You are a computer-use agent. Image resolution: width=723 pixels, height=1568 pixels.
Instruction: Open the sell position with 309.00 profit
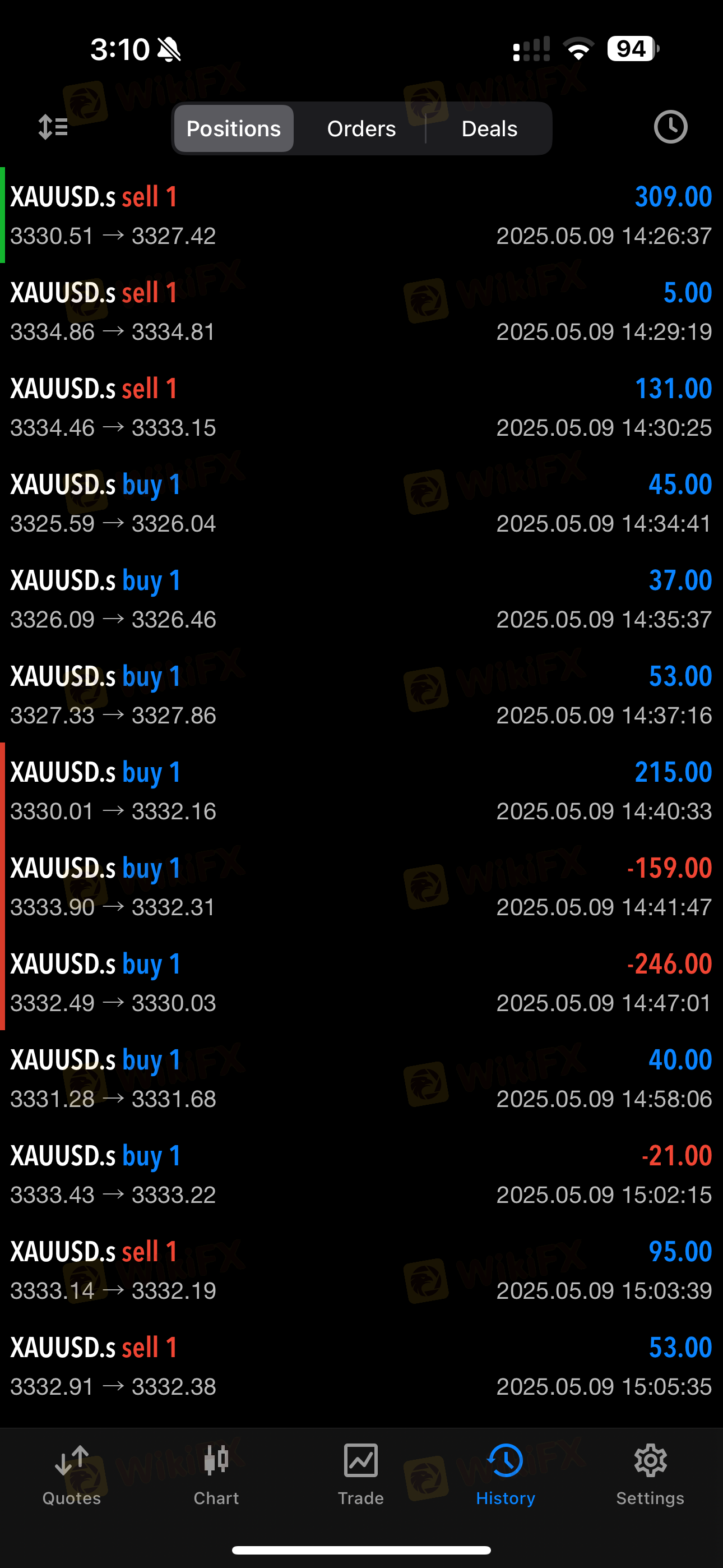(361, 215)
